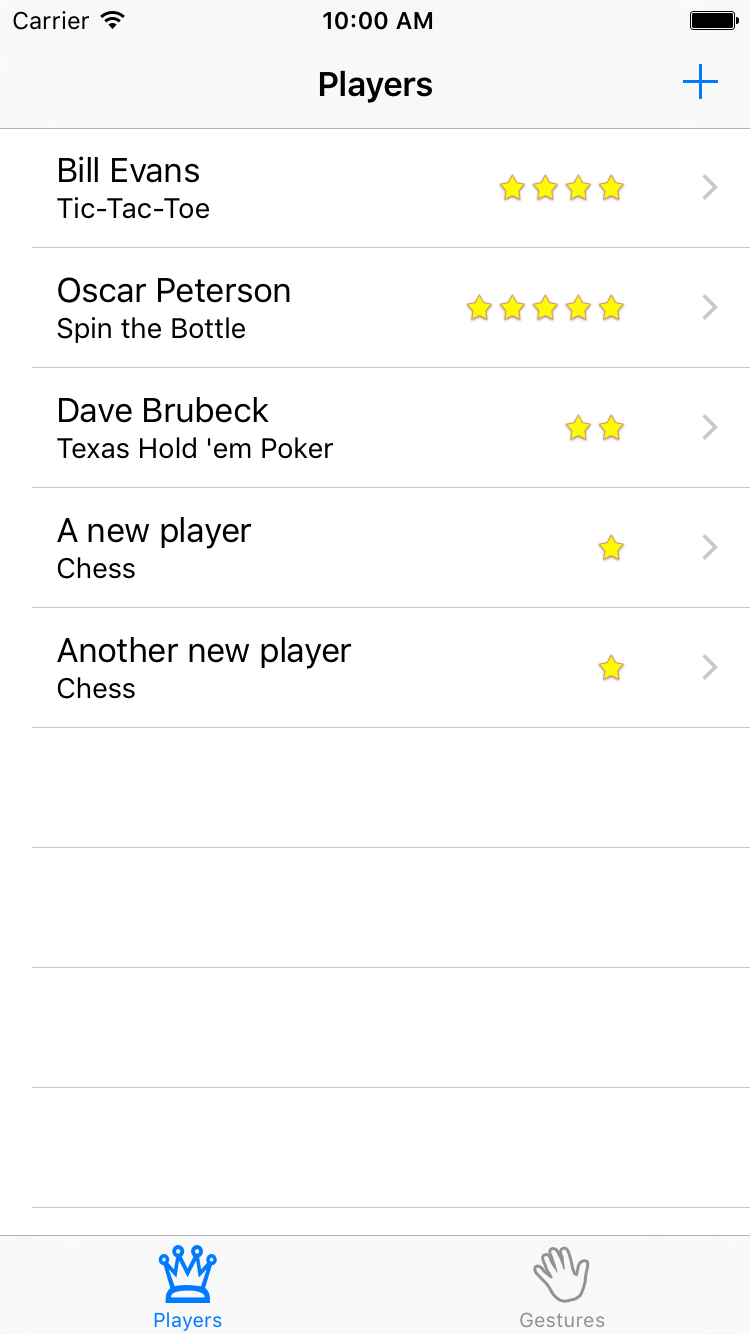The image size is (750, 1334).
Task: Switch to the Players tab
Action: (x=187, y=1287)
